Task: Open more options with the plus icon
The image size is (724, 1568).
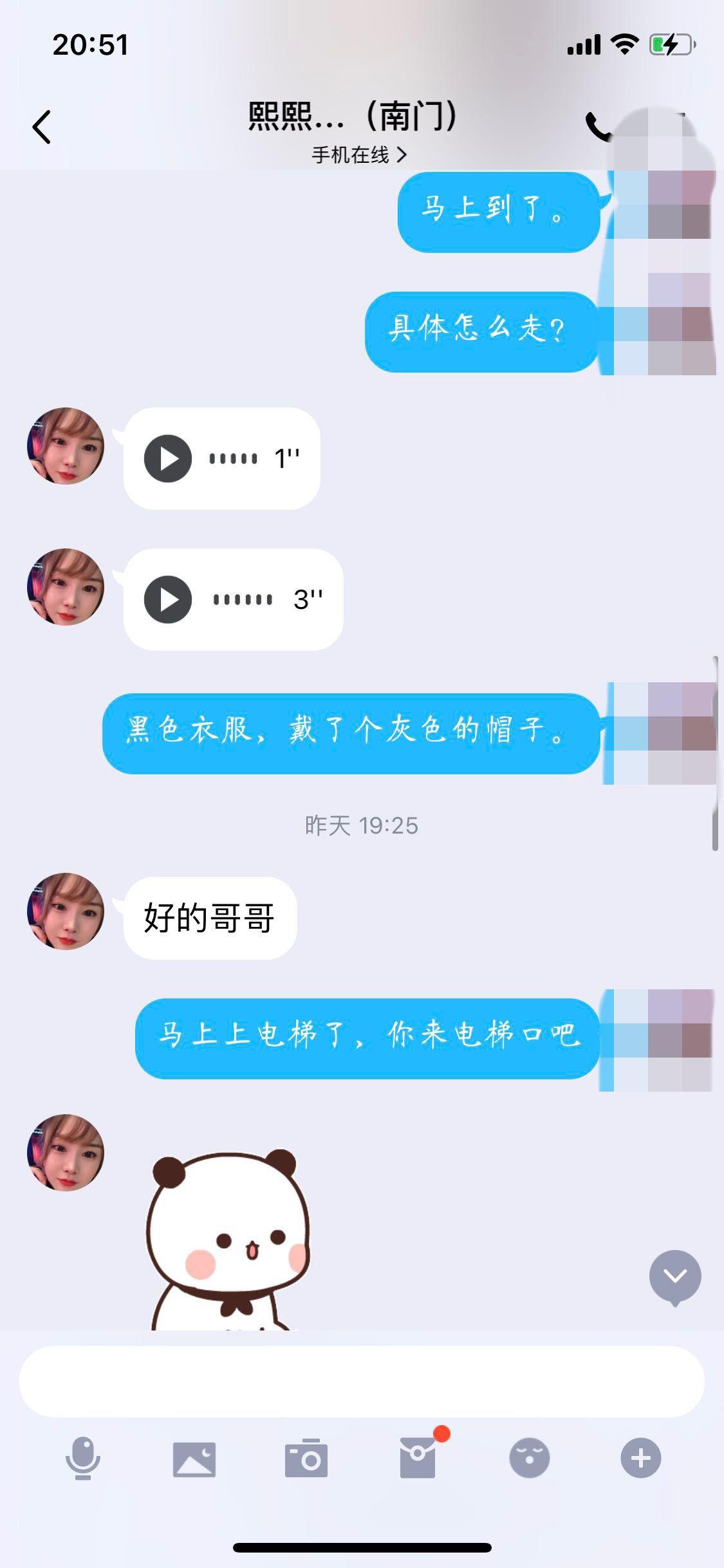Action: (640, 1459)
